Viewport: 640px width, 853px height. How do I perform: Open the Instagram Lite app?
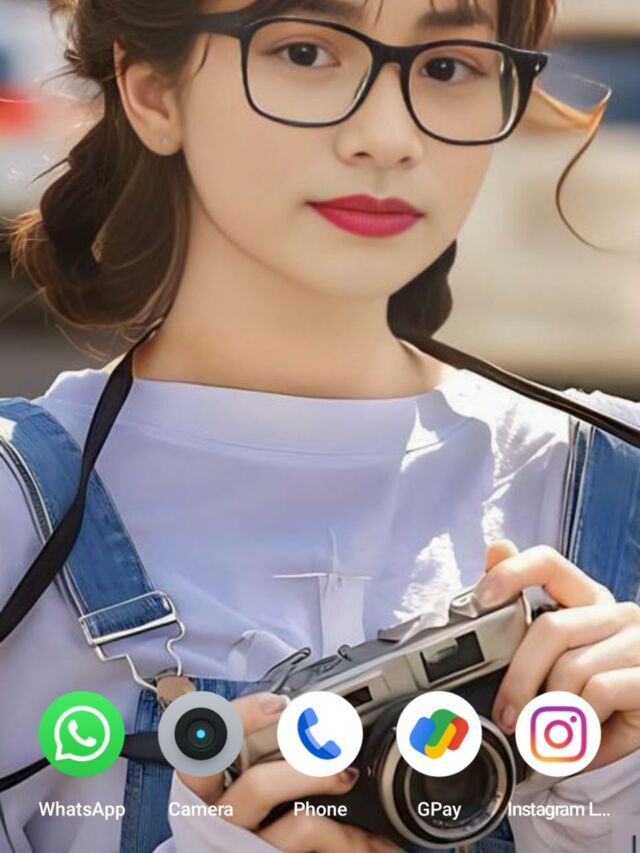(558, 734)
